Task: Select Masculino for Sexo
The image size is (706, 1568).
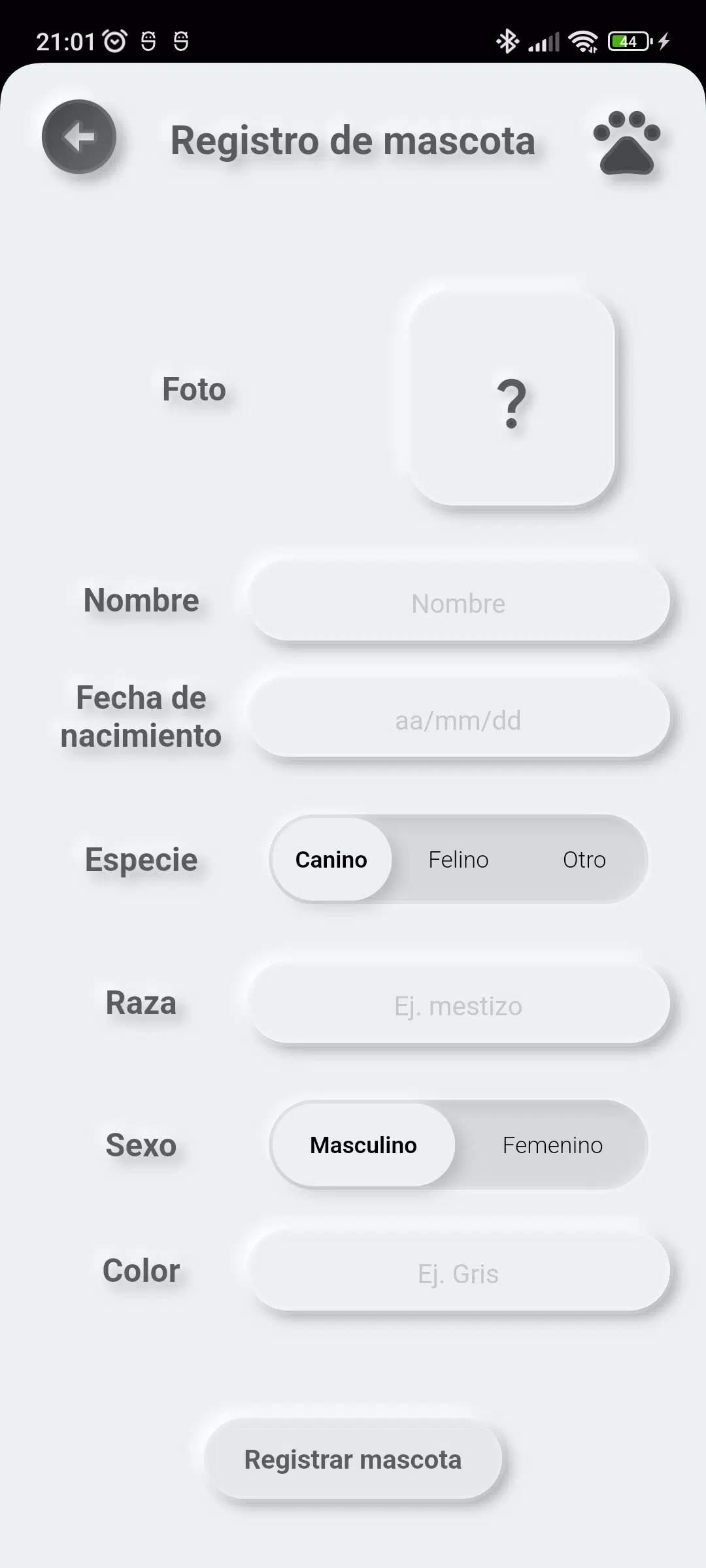Action: click(363, 1145)
